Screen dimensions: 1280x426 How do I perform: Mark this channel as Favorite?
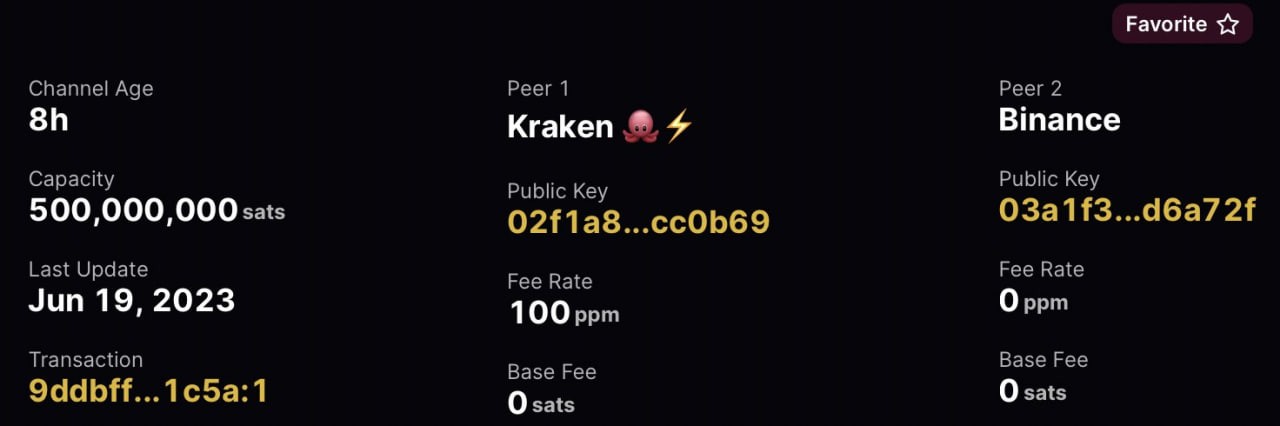coord(1182,25)
